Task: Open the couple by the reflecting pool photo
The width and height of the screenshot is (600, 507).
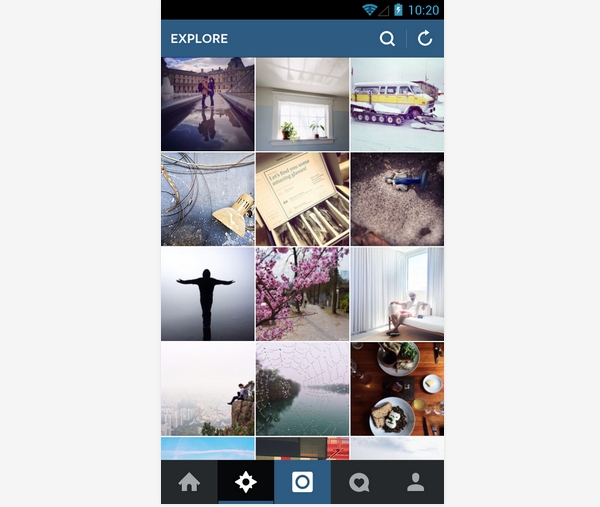Action: [207, 104]
